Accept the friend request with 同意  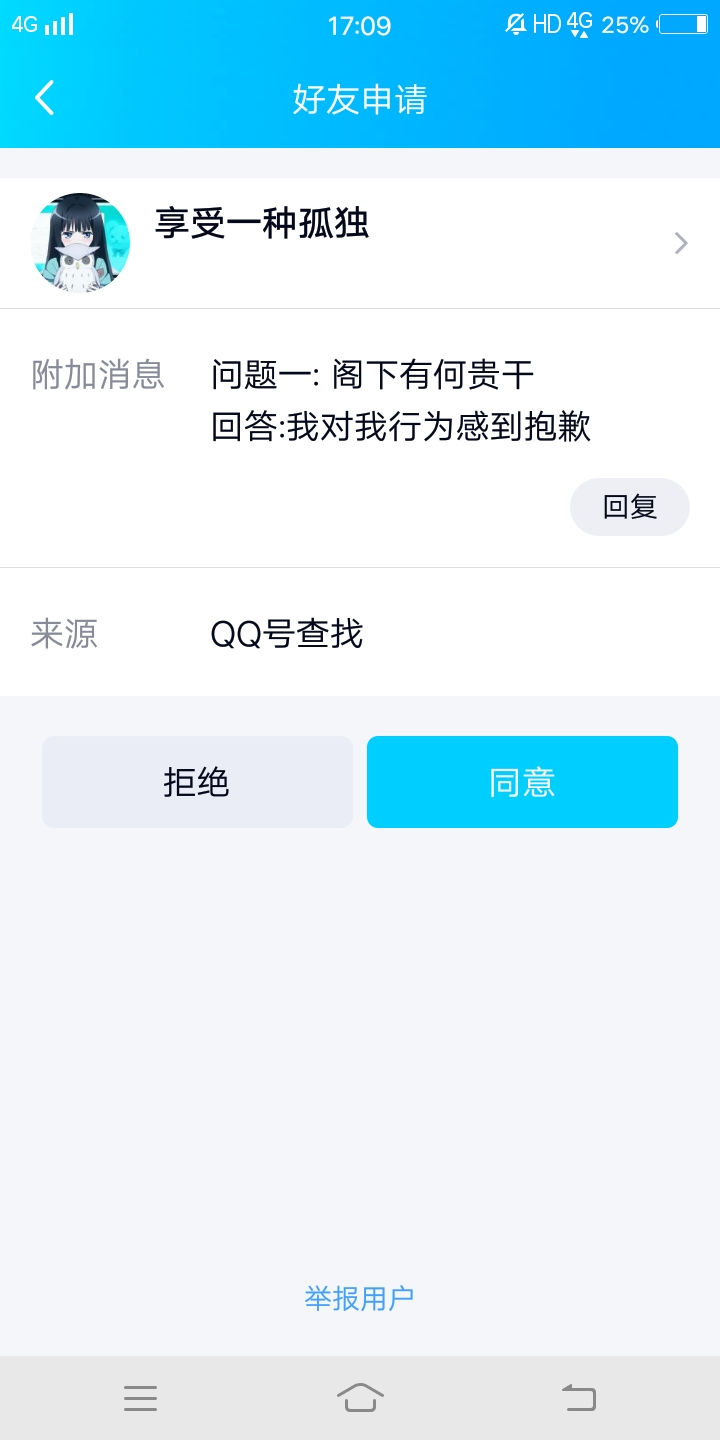point(522,782)
